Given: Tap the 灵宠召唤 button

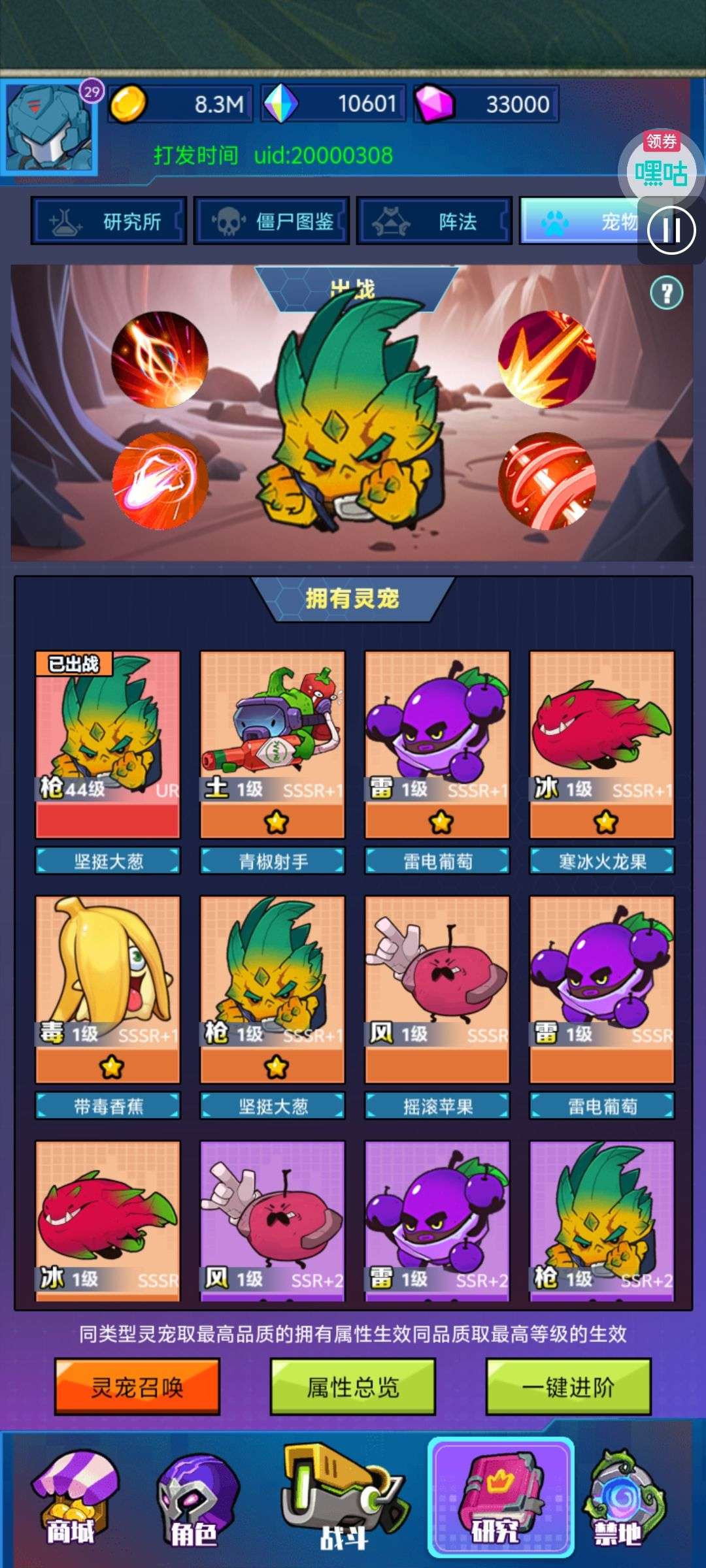Looking at the screenshot, I should click(x=137, y=1386).
